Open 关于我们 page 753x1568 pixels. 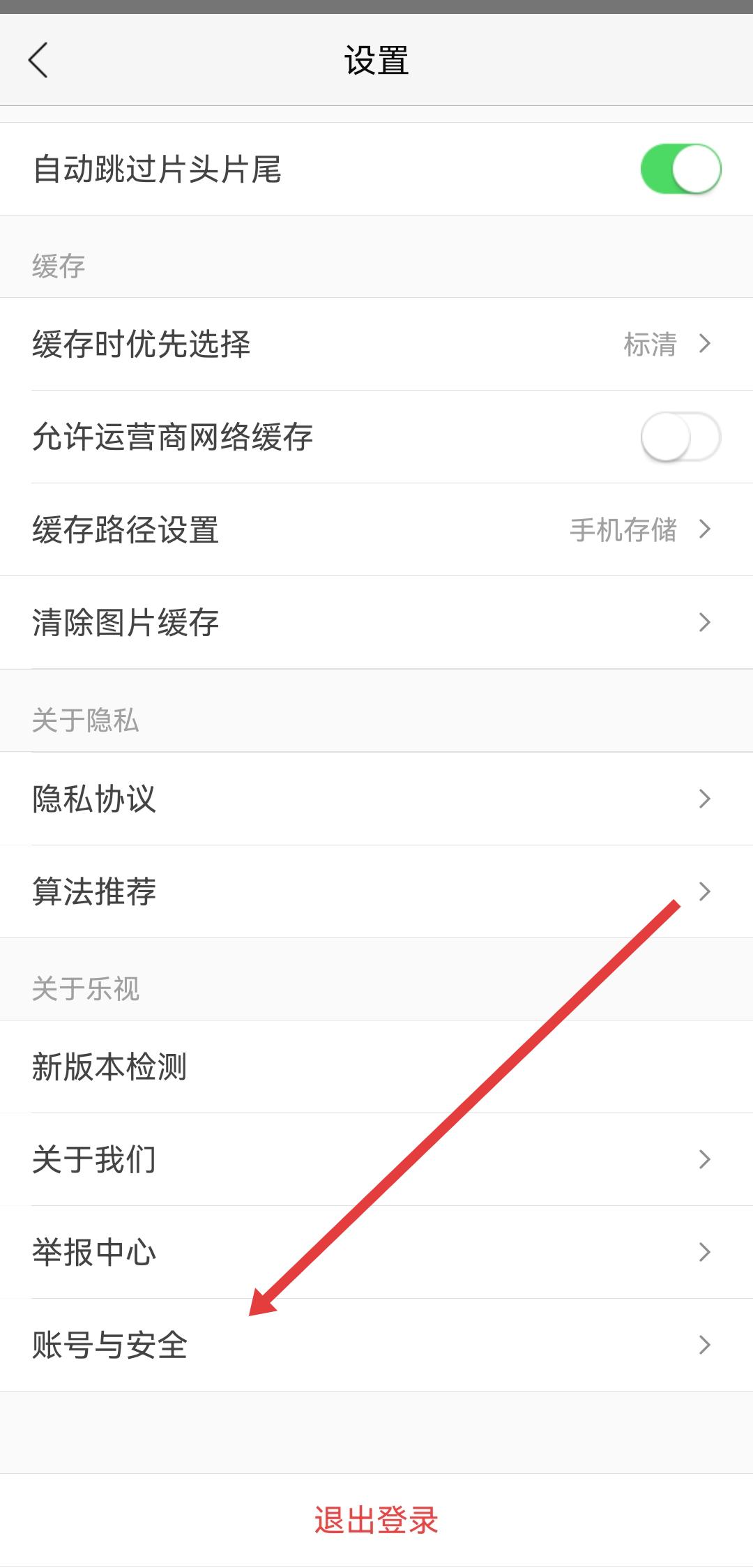[x=376, y=1159]
